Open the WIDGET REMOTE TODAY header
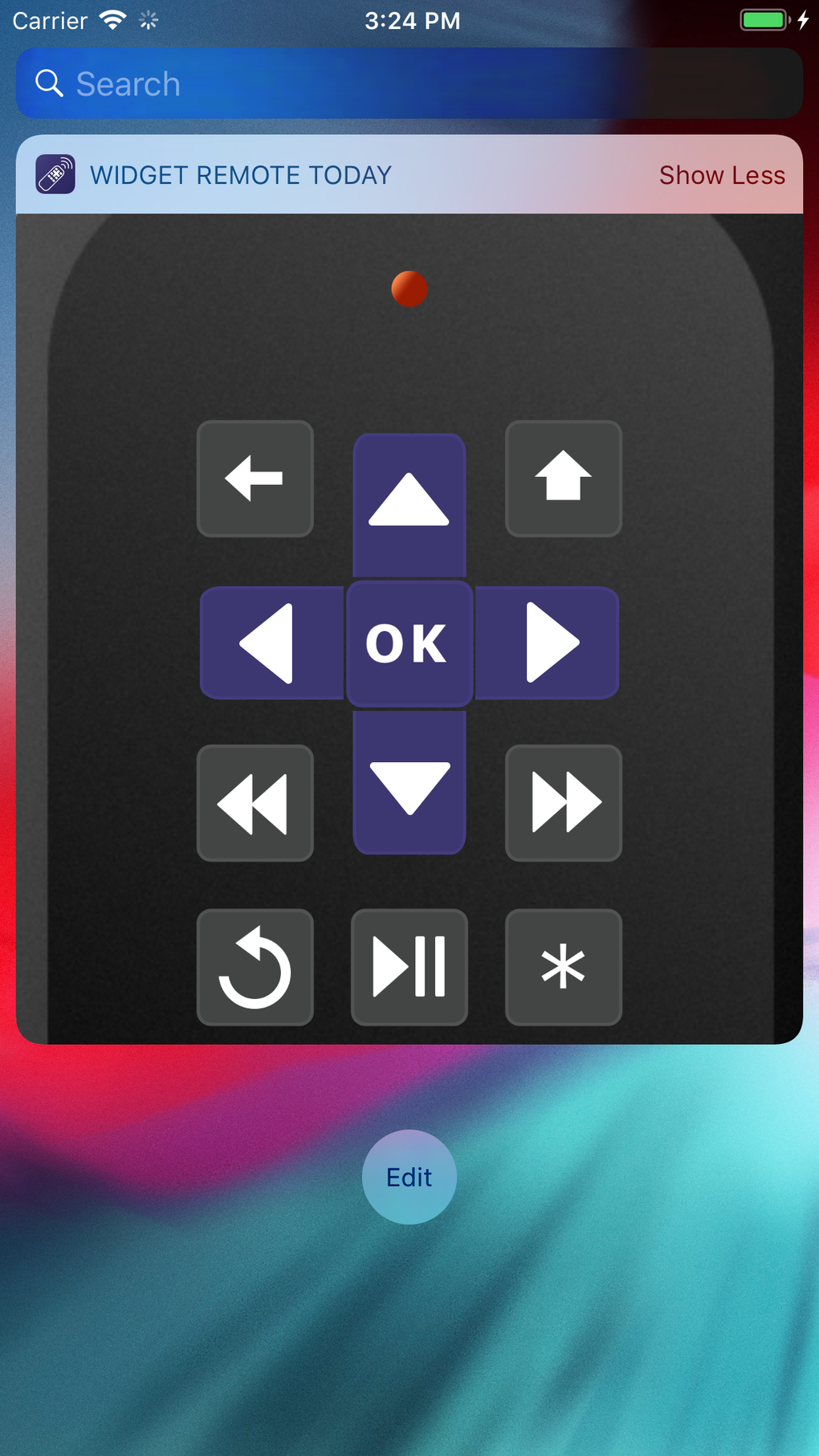This screenshot has width=819, height=1456. 240,174
